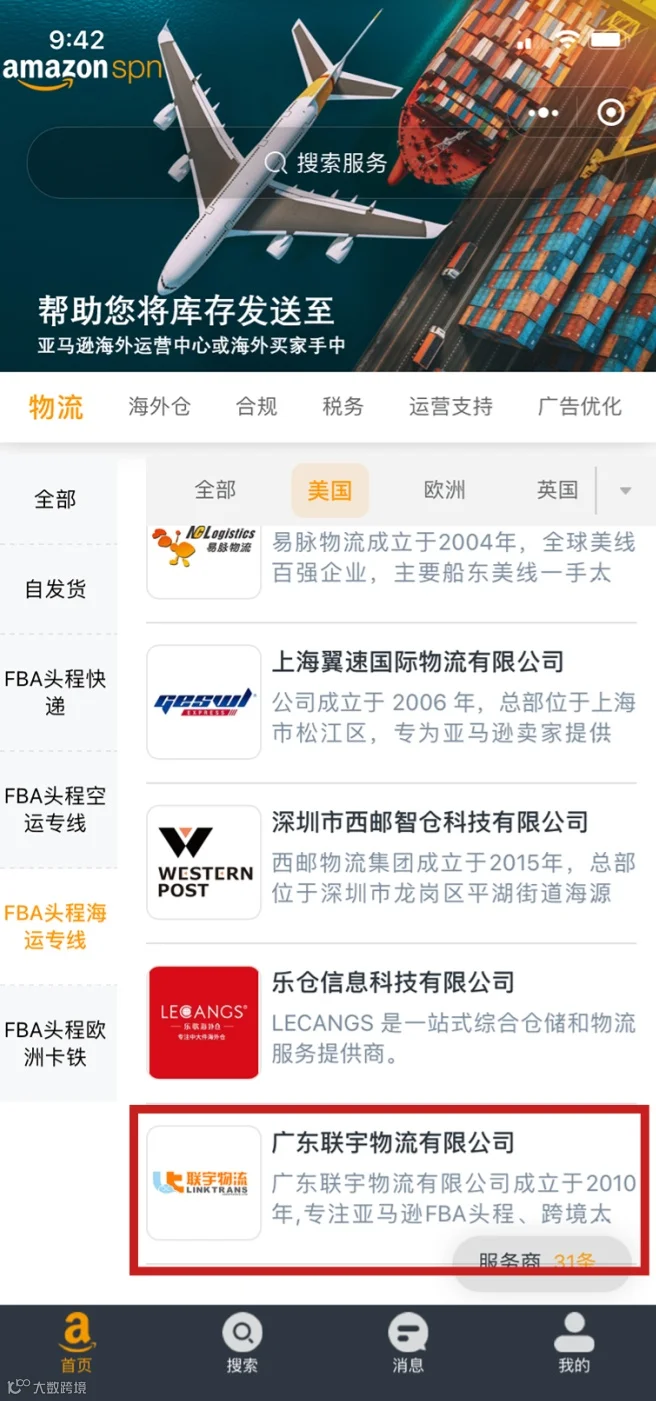Switch to the 合规 category tab
The width and height of the screenshot is (656, 1401).
click(x=257, y=406)
